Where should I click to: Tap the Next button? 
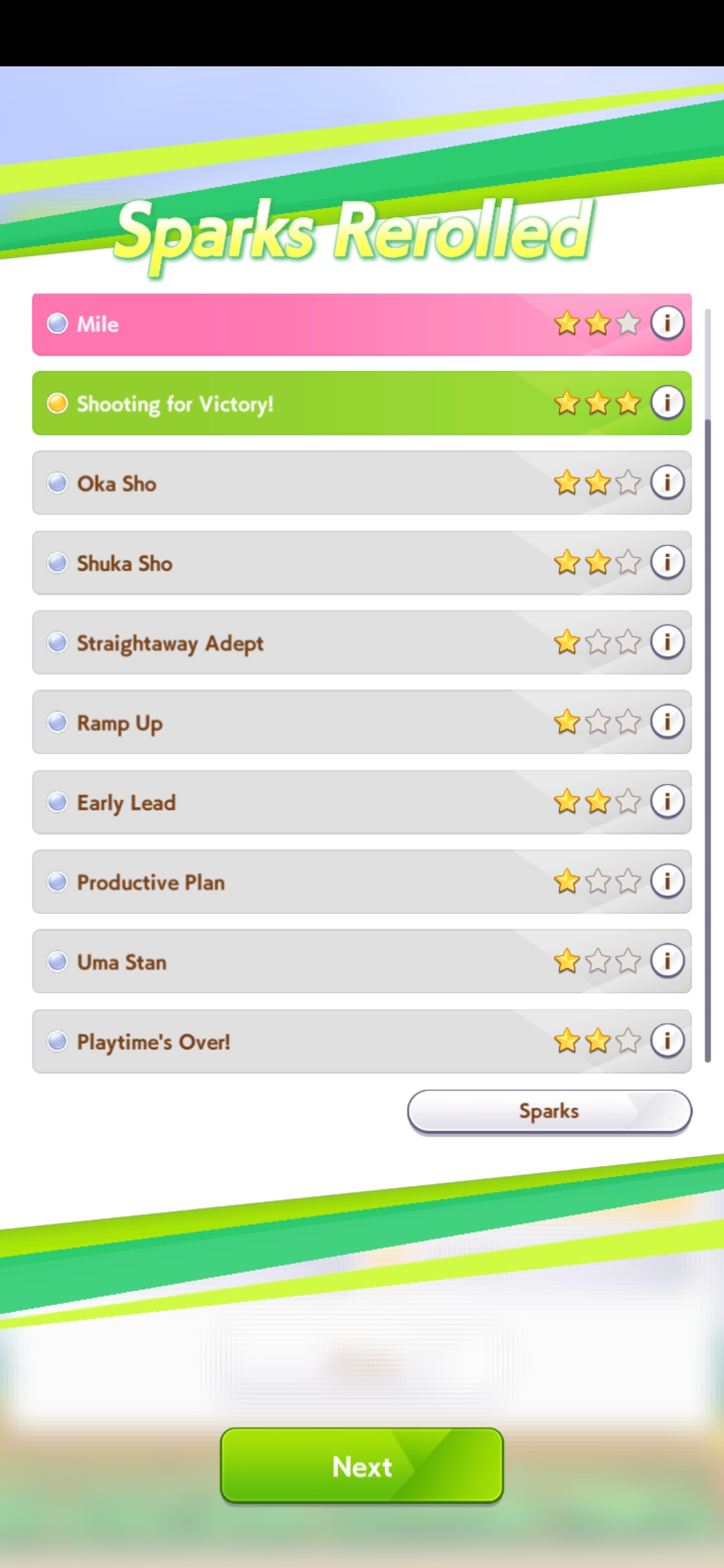(x=362, y=1466)
